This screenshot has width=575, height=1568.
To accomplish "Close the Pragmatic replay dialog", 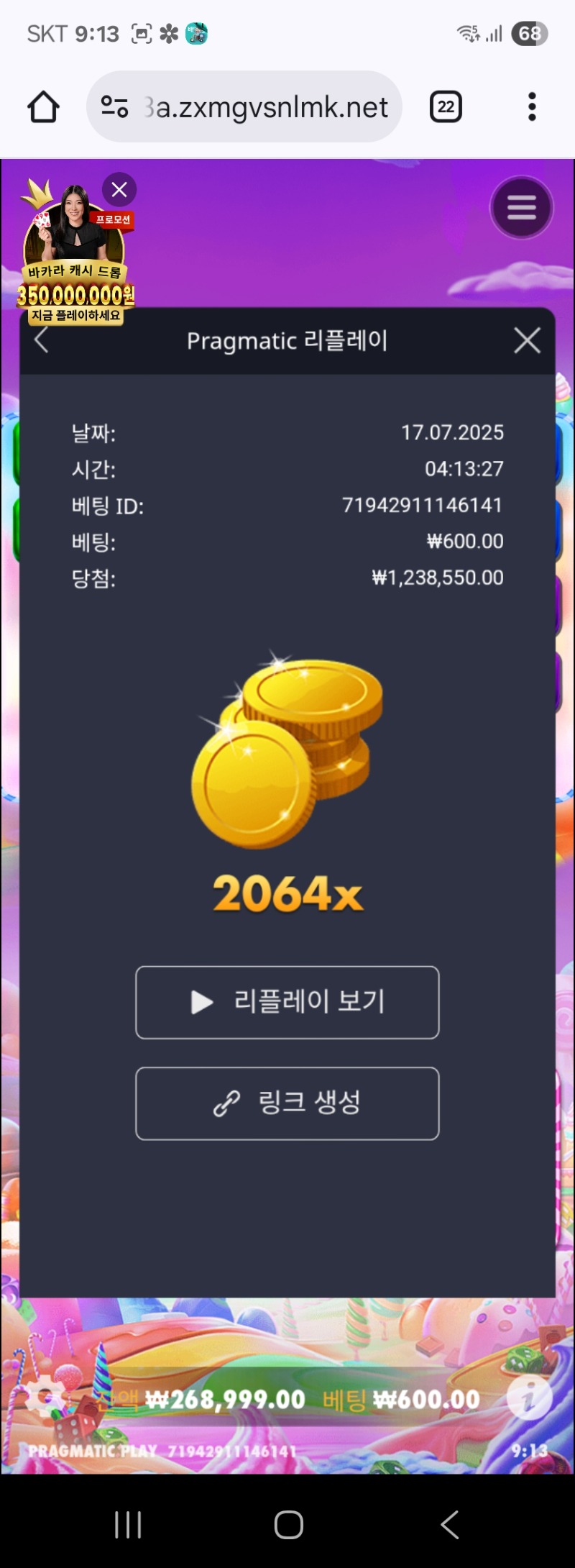I will point(527,340).
